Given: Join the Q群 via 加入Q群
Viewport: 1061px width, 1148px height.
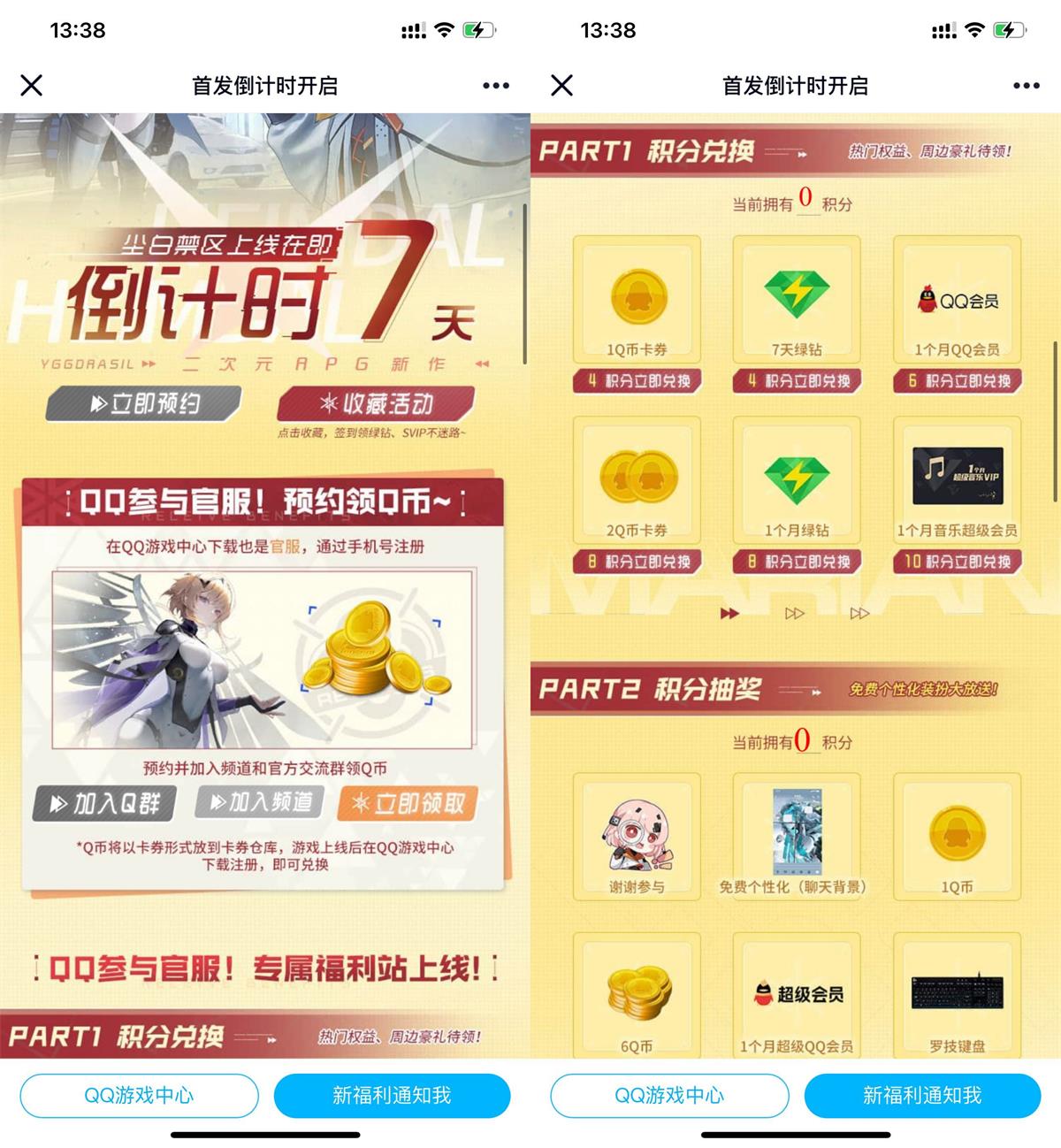Looking at the screenshot, I should (104, 804).
